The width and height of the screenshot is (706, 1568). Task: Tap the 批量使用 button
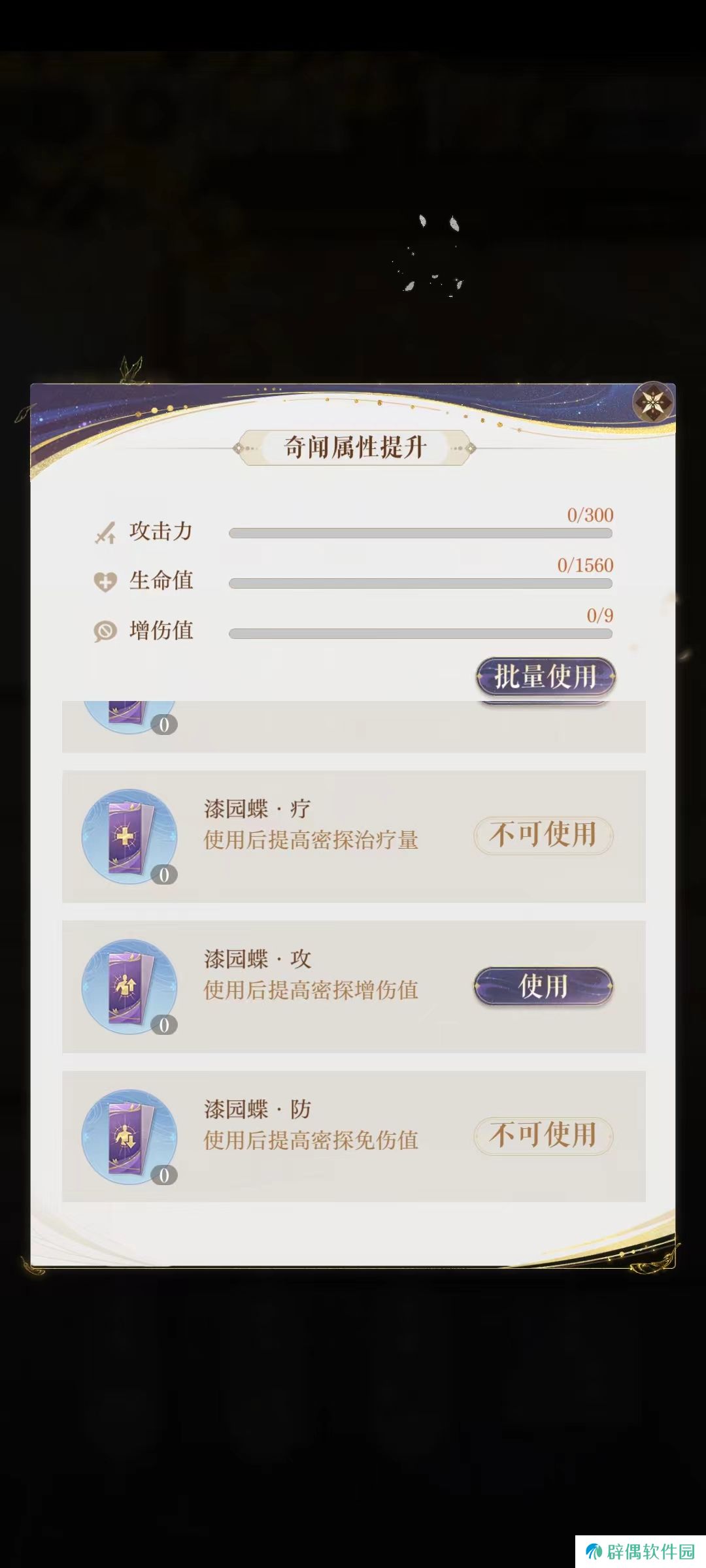point(545,676)
